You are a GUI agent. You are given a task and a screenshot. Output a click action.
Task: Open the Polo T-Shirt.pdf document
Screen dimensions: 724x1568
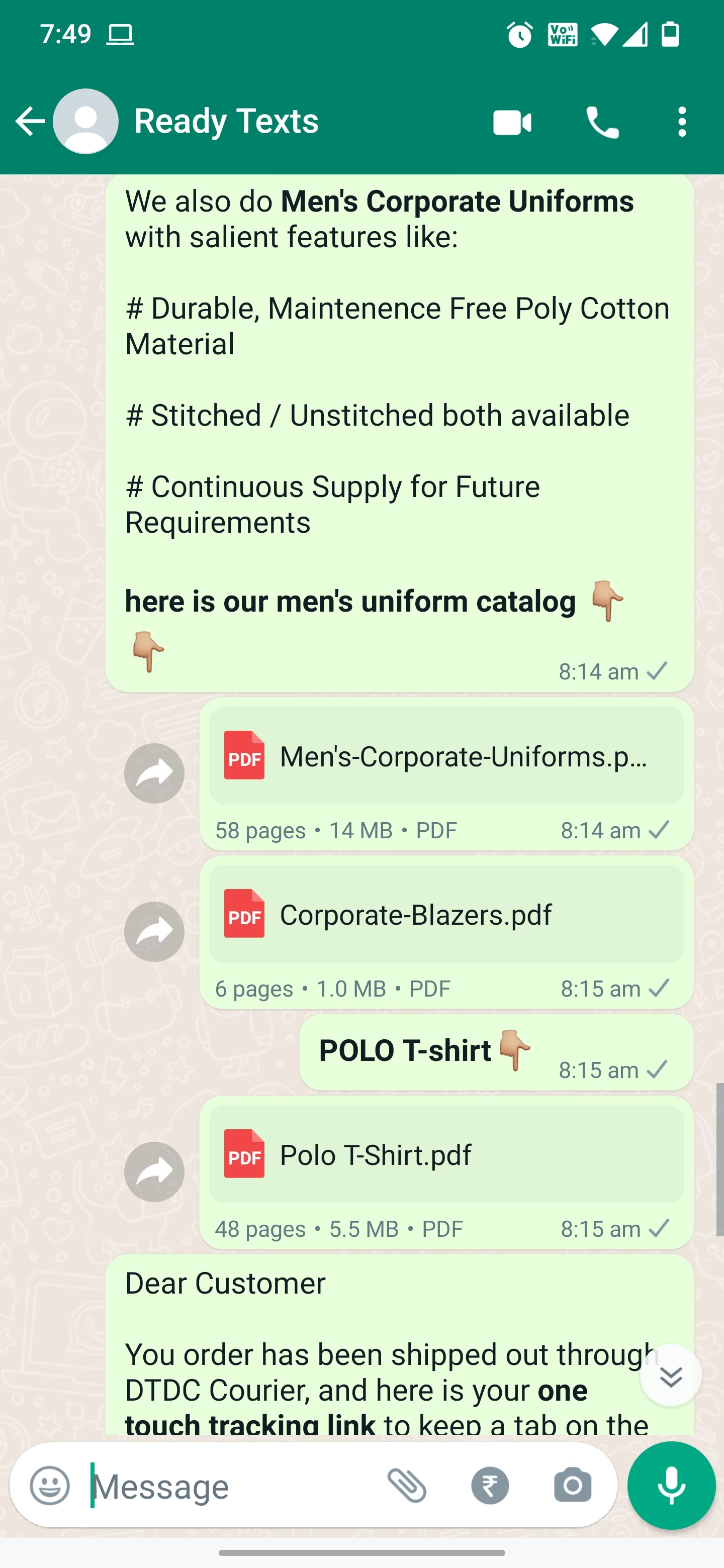click(446, 1155)
